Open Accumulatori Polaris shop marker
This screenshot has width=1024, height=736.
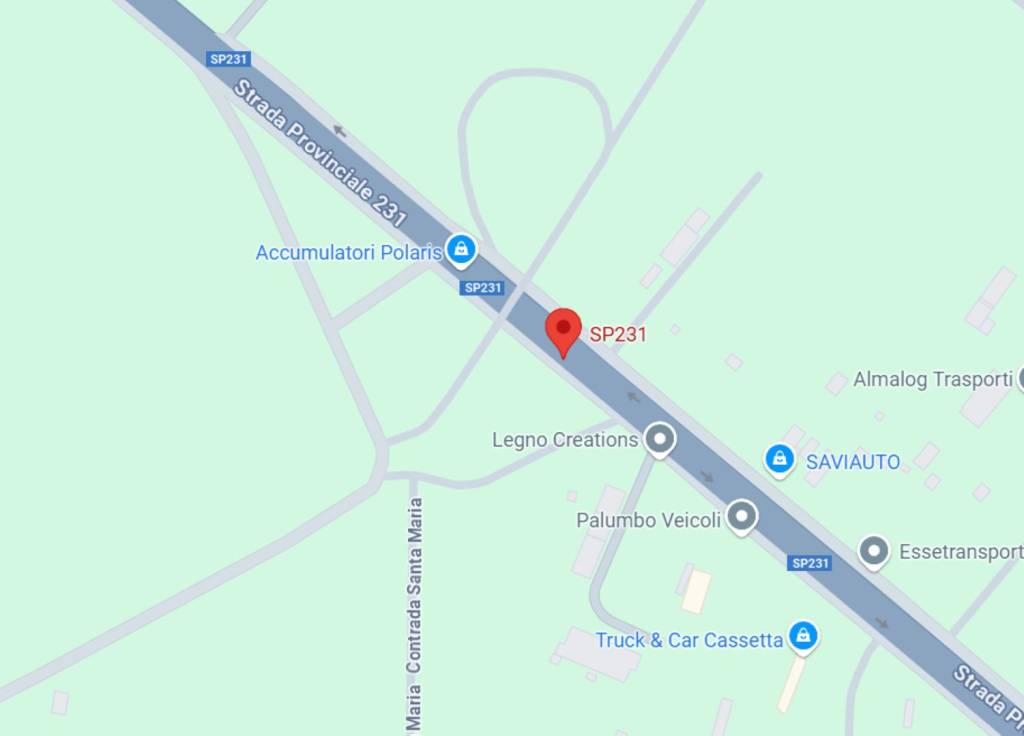click(460, 249)
